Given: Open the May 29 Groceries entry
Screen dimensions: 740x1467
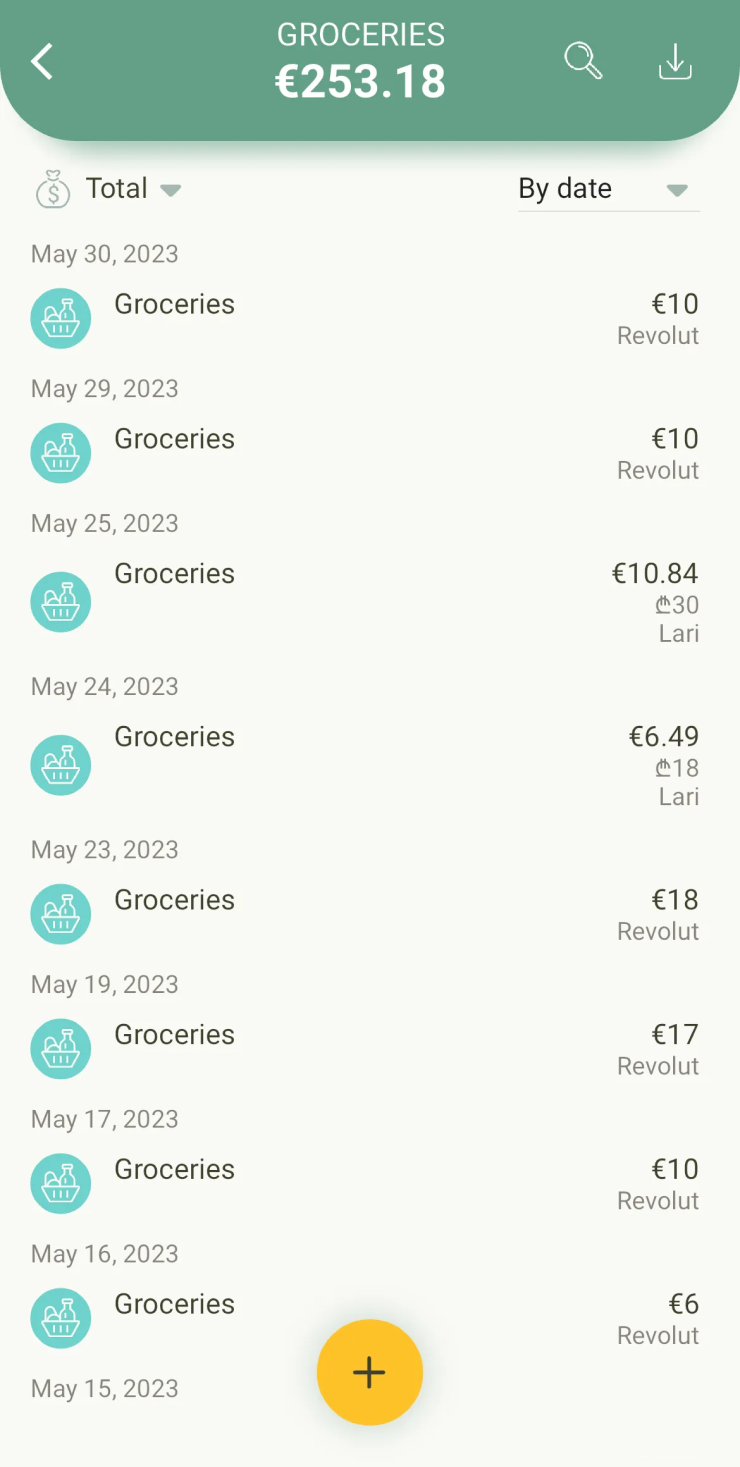Looking at the screenshot, I should [370, 454].
